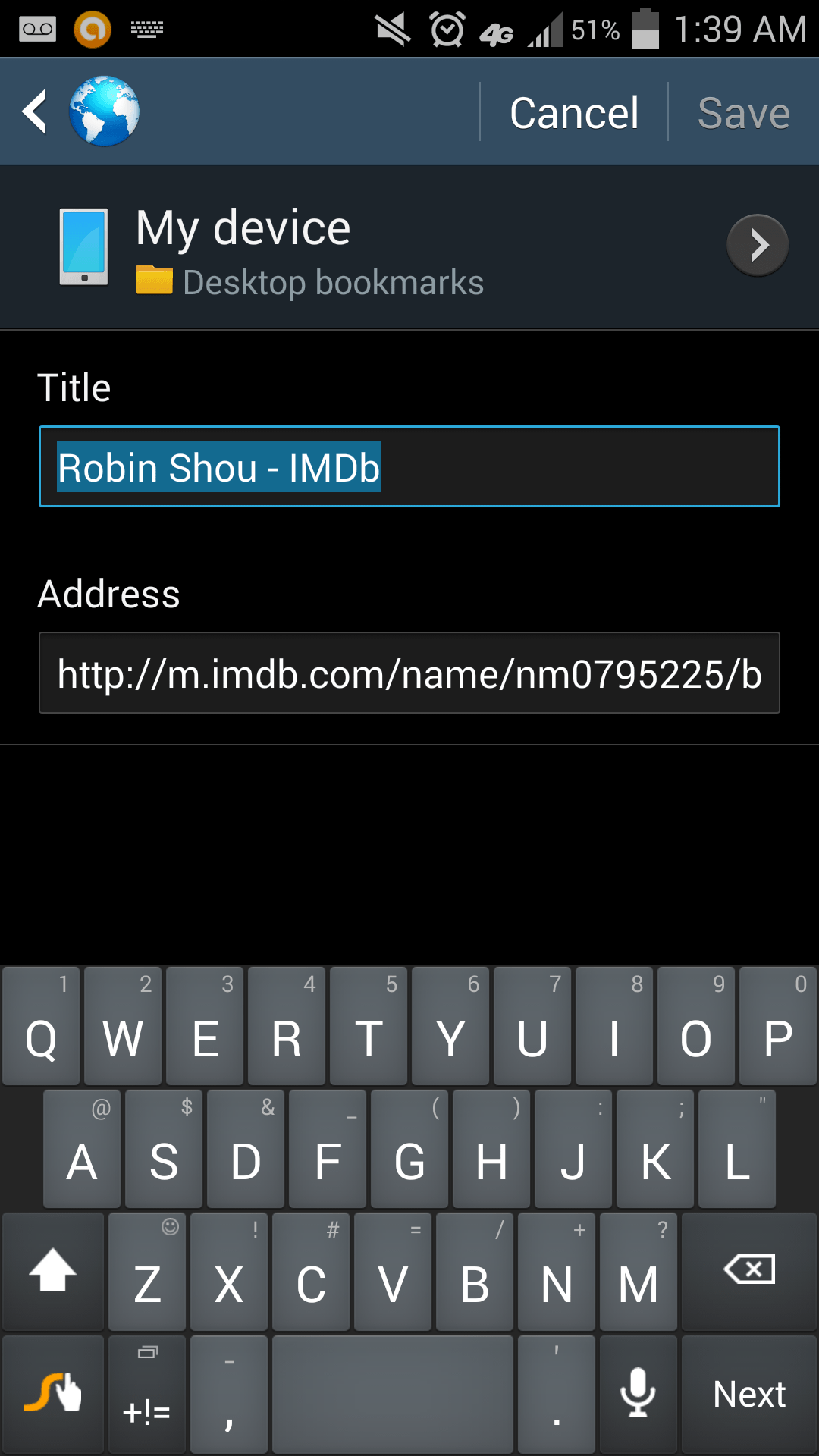Screen dimensions: 819x1456
Task: Edit the Address URL field
Action: click(x=409, y=673)
